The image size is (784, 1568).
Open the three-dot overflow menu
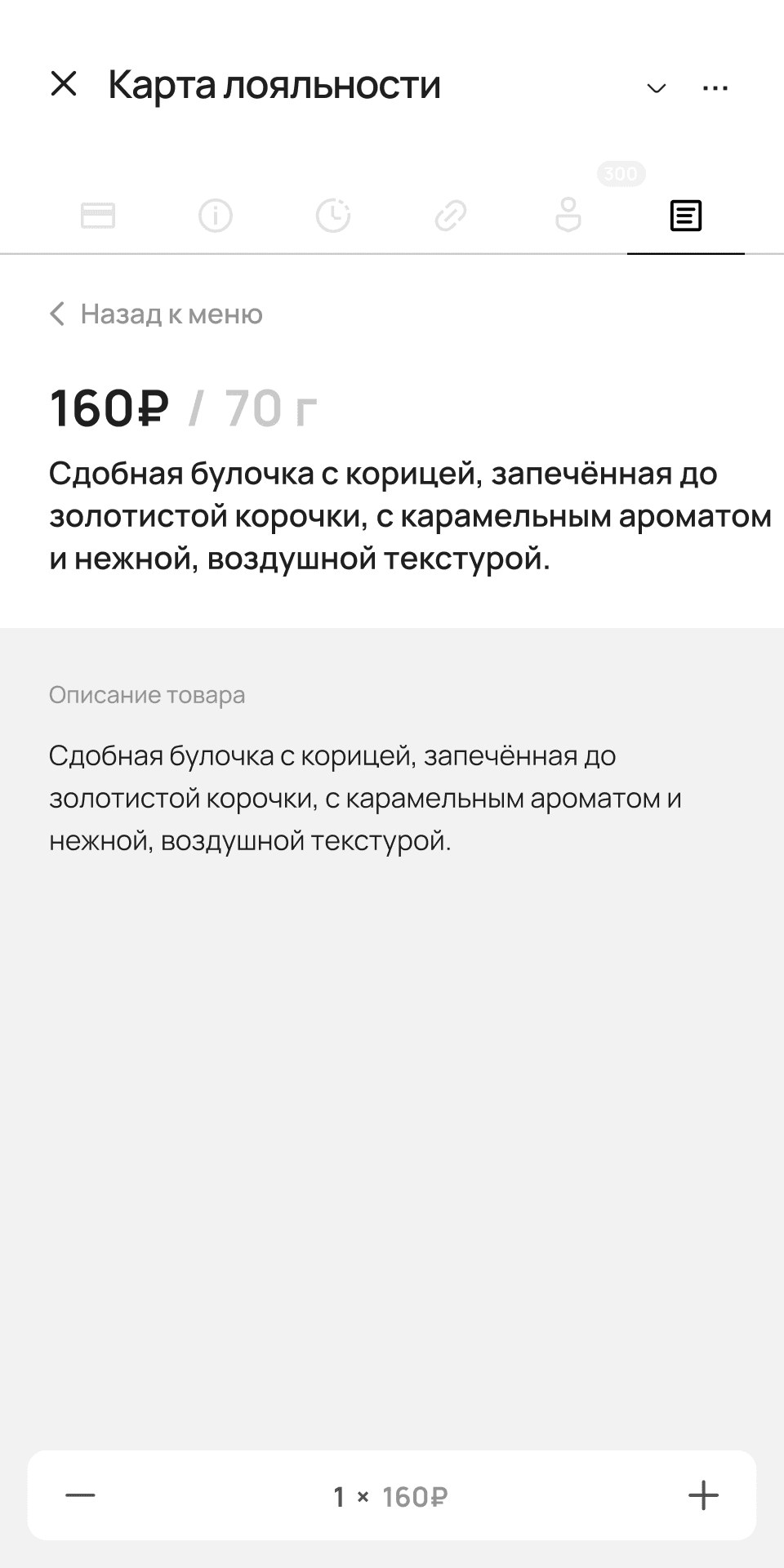point(715,88)
